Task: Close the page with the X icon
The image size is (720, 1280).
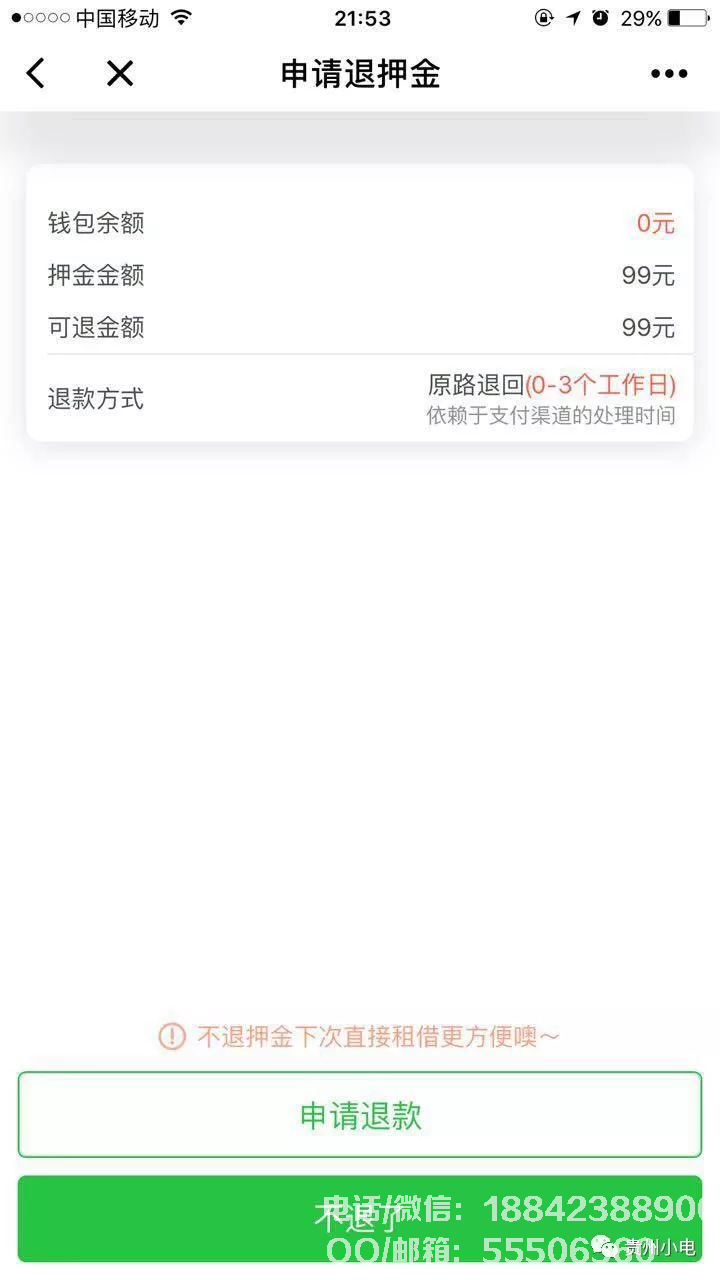Action: [x=120, y=73]
